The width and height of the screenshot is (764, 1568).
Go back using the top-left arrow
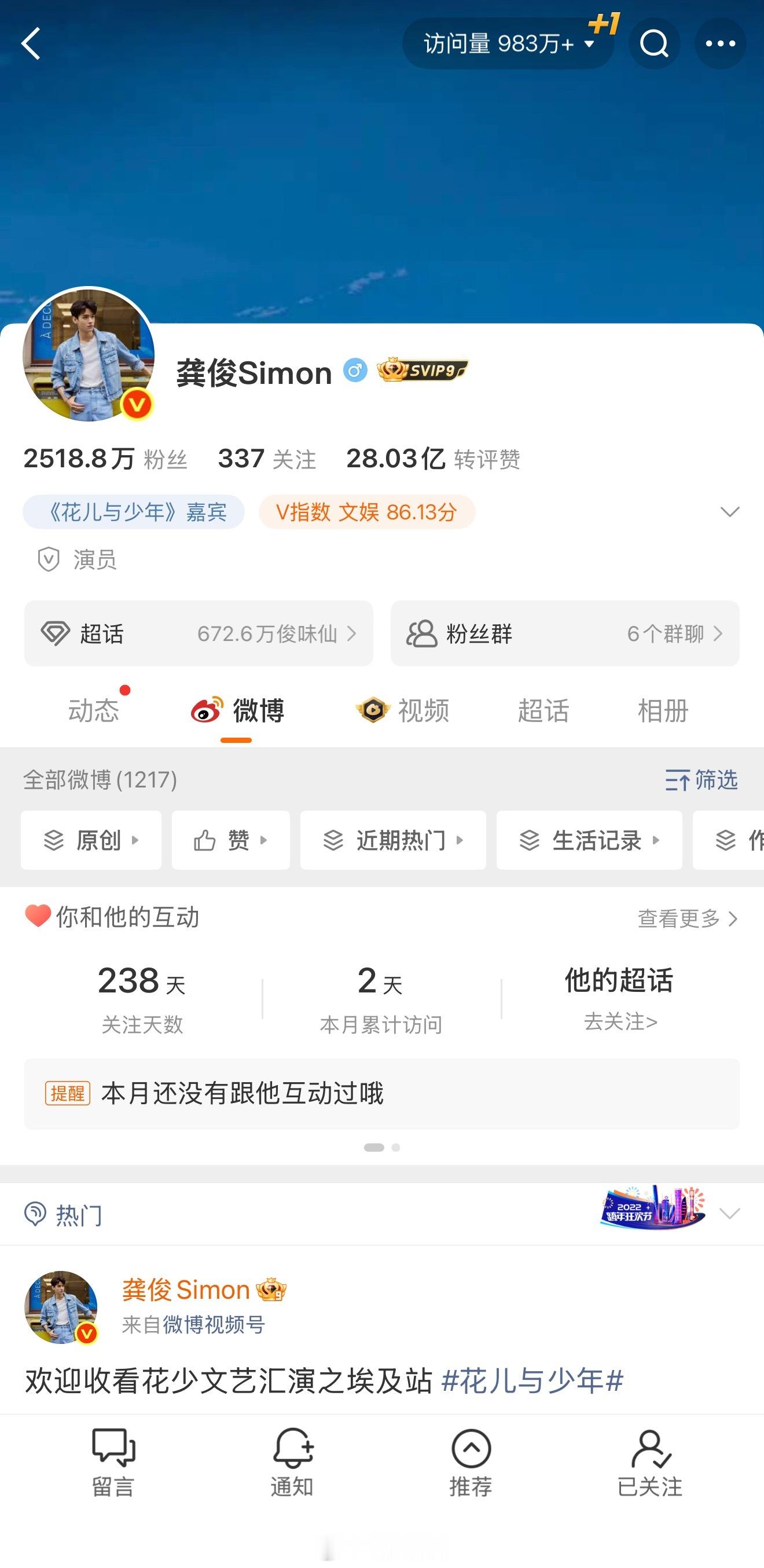tap(31, 44)
